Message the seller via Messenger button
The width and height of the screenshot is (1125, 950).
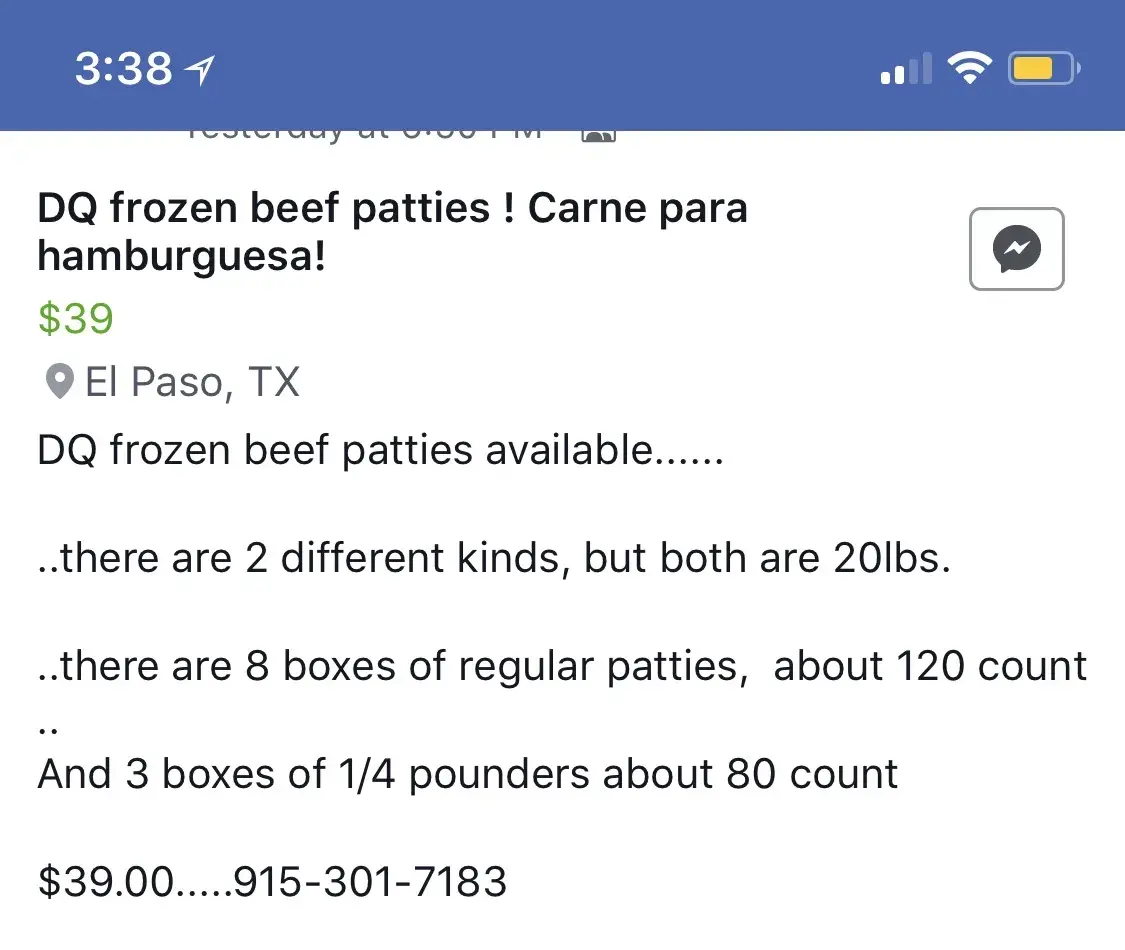[x=1016, y=249]
